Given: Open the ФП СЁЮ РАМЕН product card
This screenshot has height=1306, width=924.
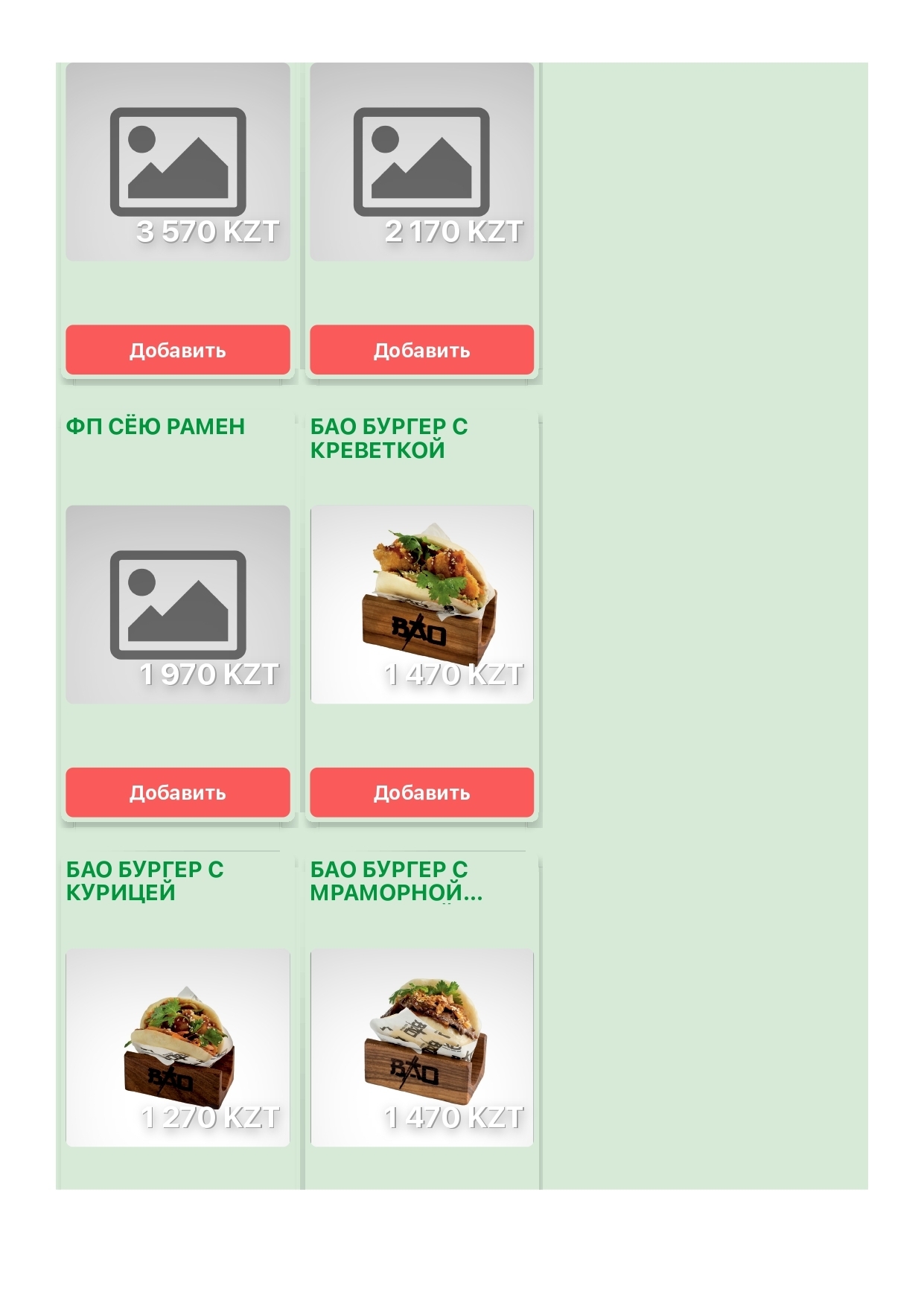Looking at the screenshot, I should [177, 604].
